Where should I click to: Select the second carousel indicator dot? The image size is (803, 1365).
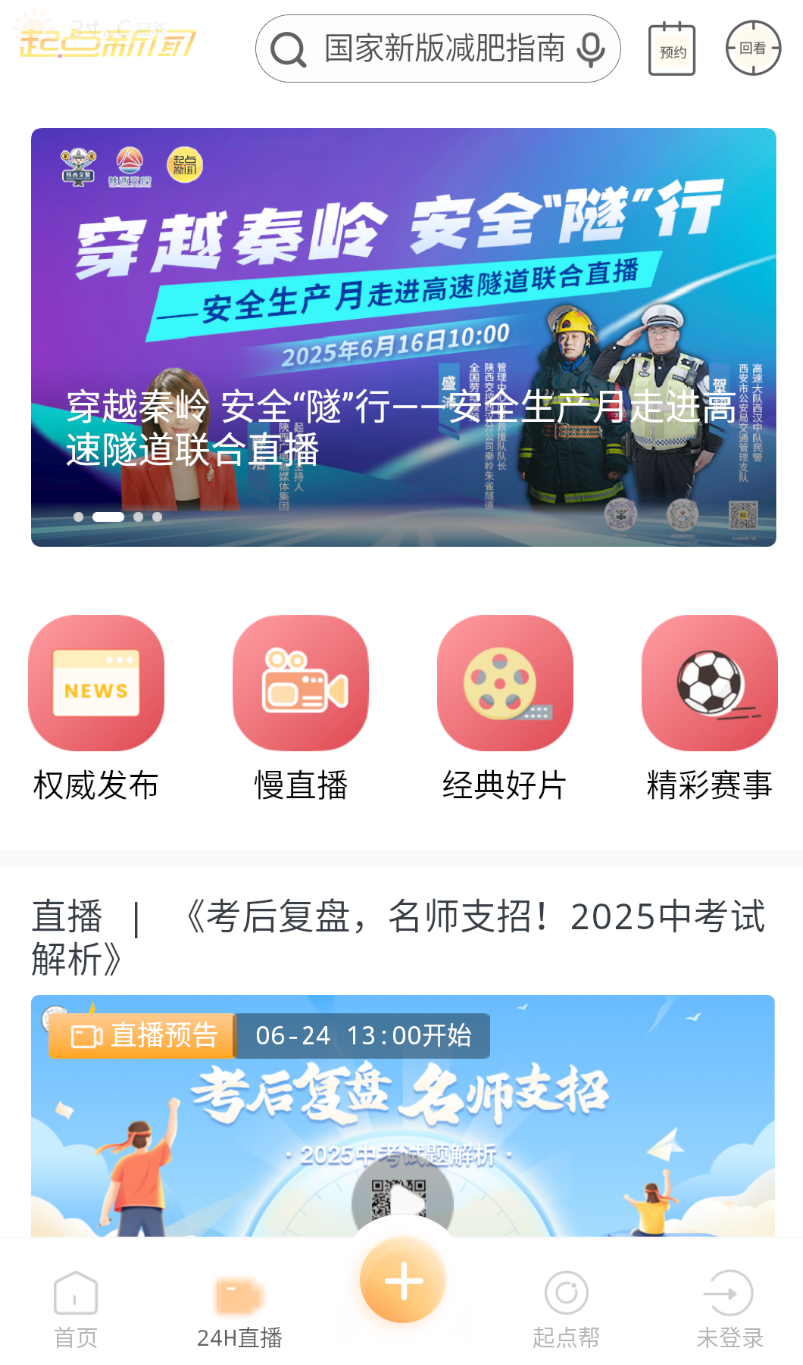(x=110, y=517)
